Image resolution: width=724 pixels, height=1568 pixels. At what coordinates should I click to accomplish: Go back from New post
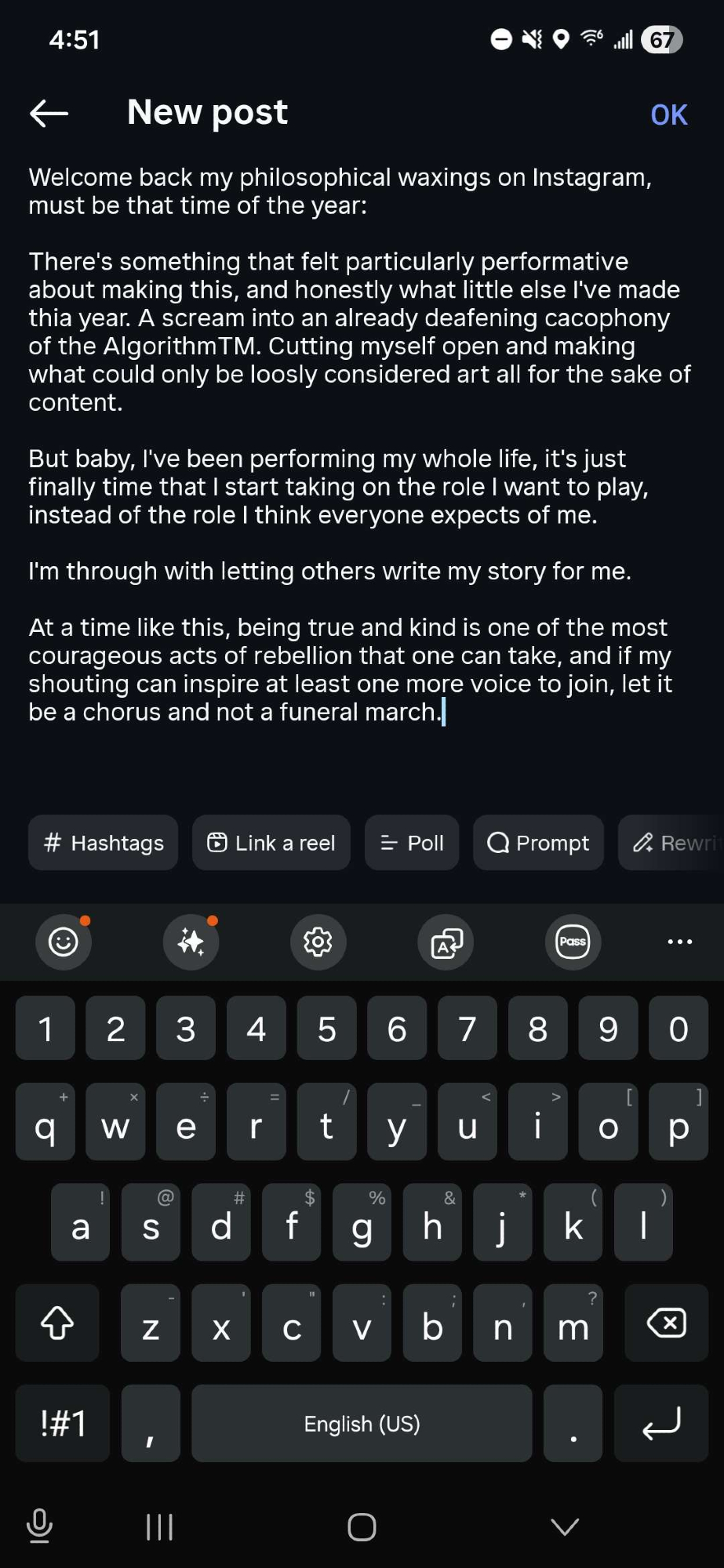click(49, 114)
